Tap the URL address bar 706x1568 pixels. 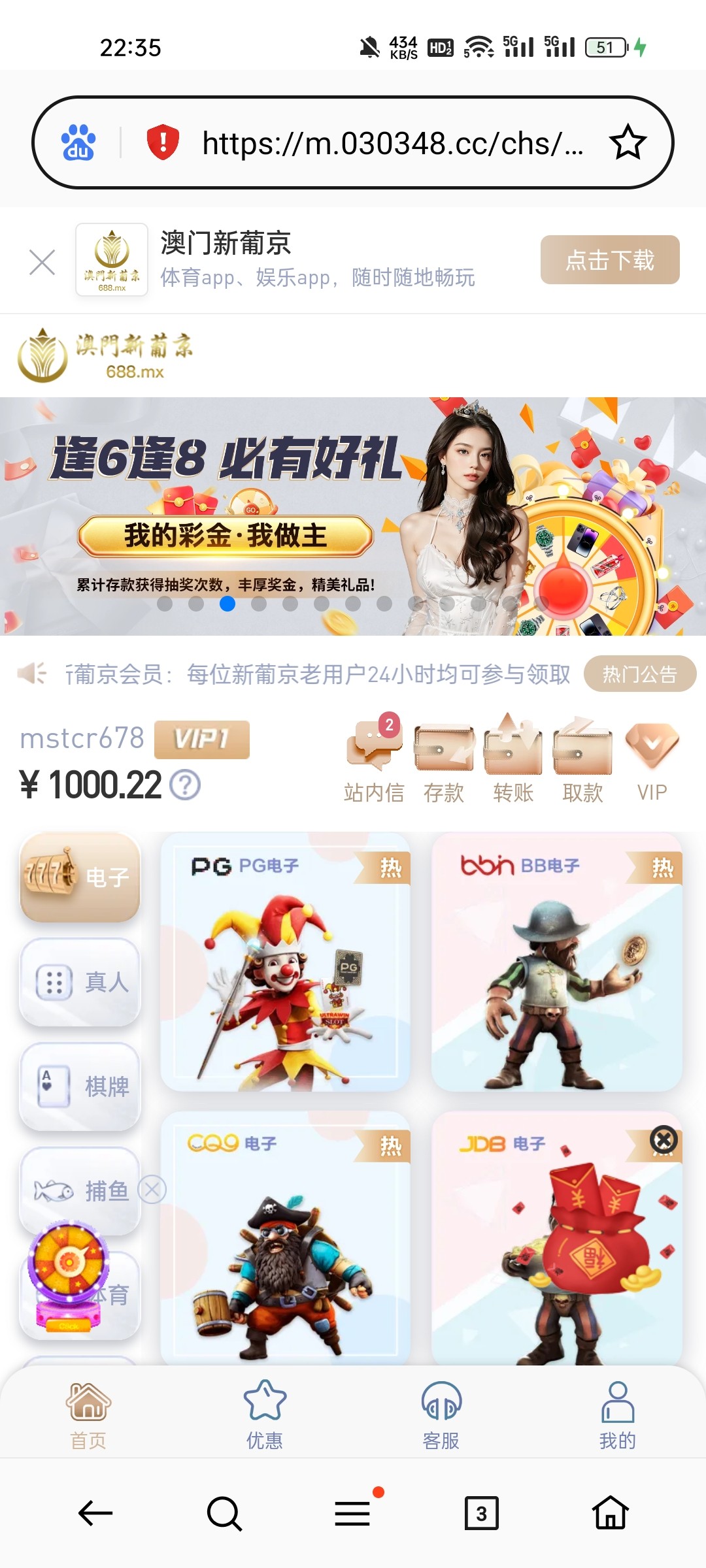391,143
